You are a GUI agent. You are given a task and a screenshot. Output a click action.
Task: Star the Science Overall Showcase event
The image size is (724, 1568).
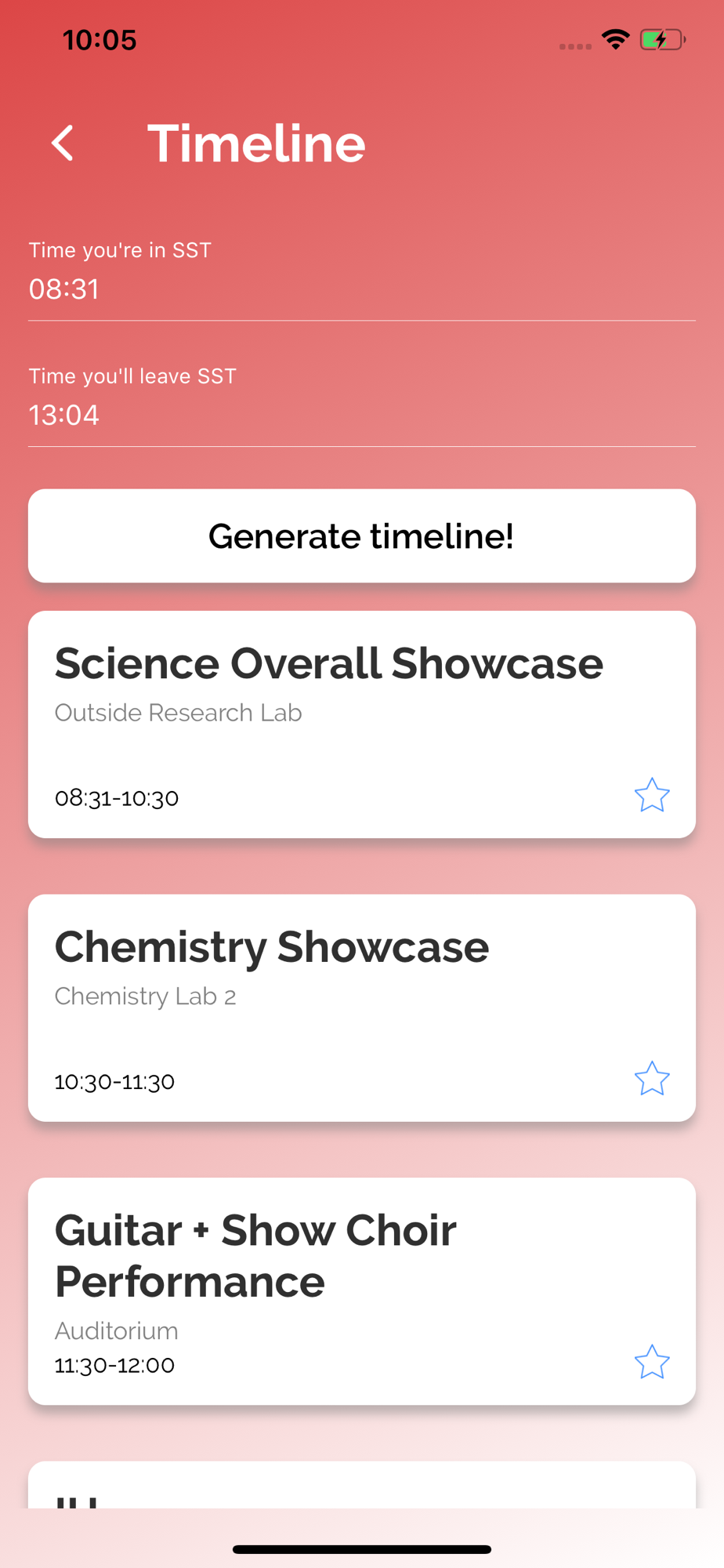click(651, 796)
